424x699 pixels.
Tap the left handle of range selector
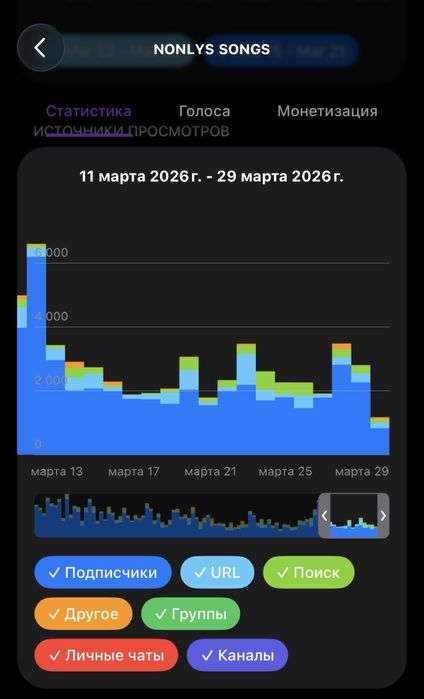pyautogui.click(x=324, y=516)
